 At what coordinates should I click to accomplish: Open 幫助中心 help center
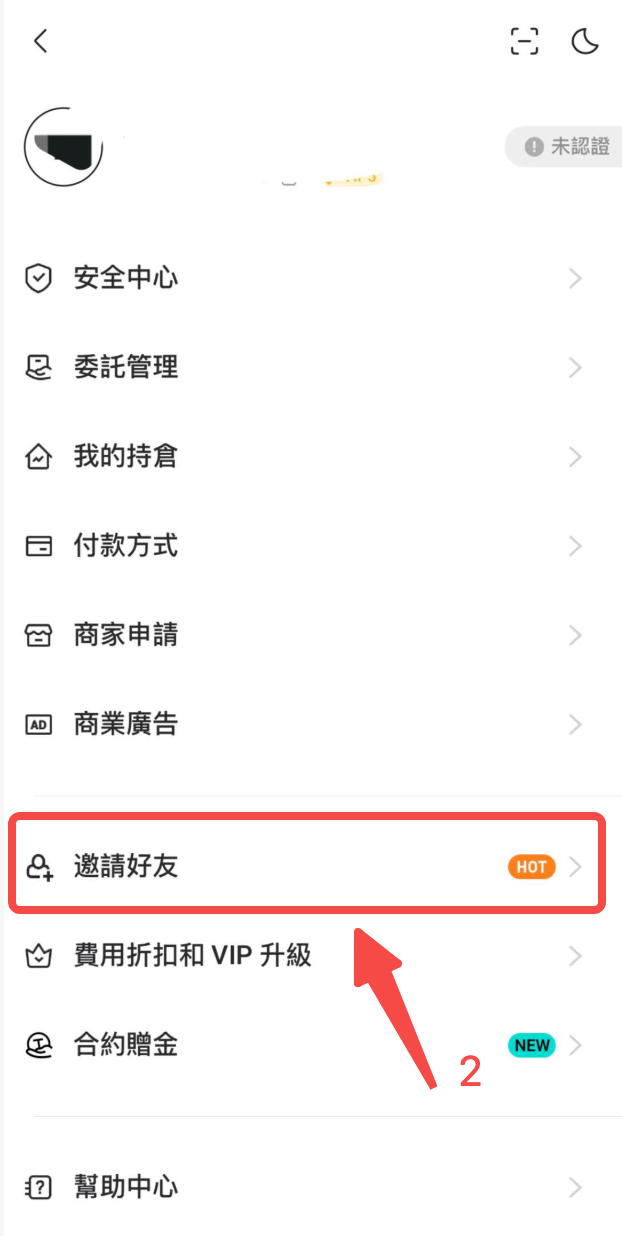pyautogui.click(x=311, y=1188)
